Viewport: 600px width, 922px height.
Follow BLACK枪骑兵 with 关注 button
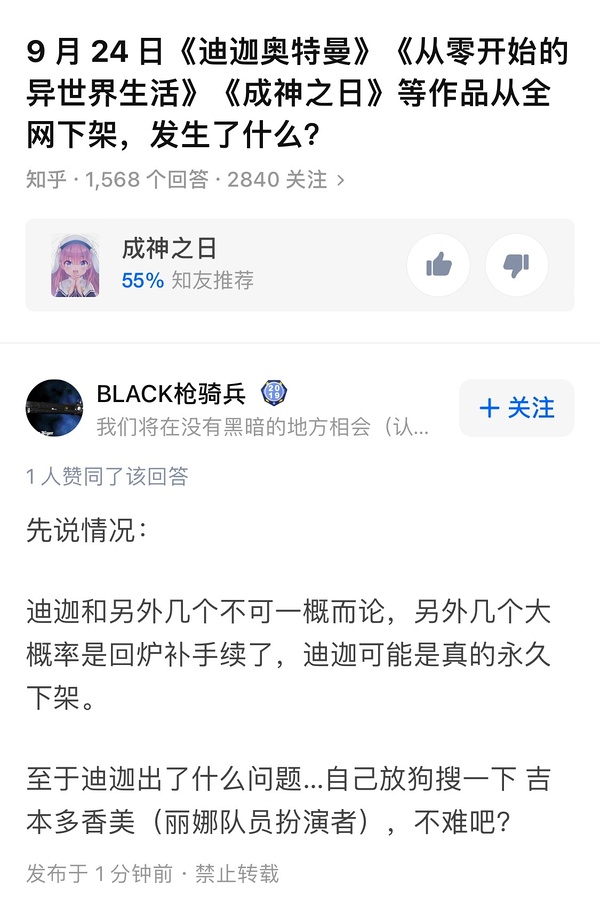517,408
